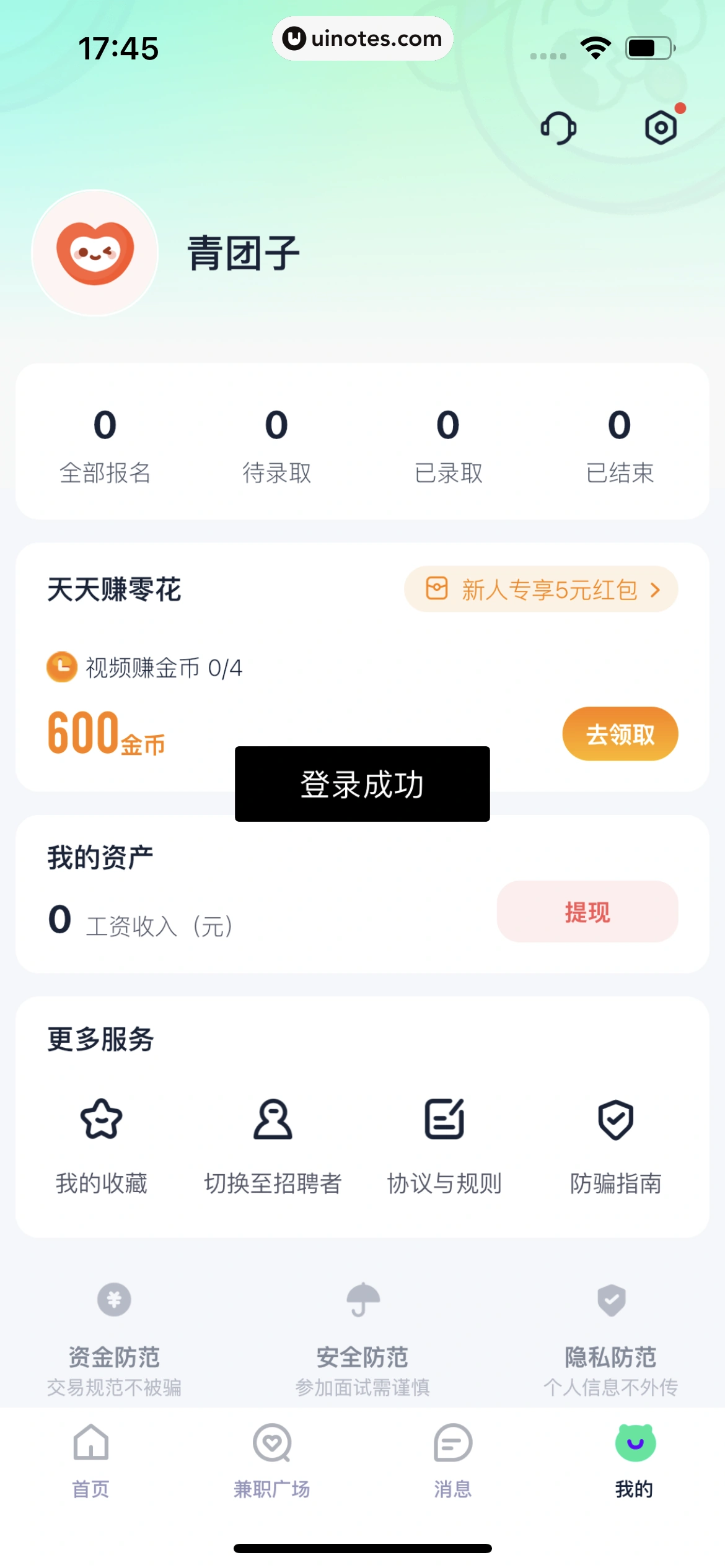Open the red packet gift icon

[437, 589]
